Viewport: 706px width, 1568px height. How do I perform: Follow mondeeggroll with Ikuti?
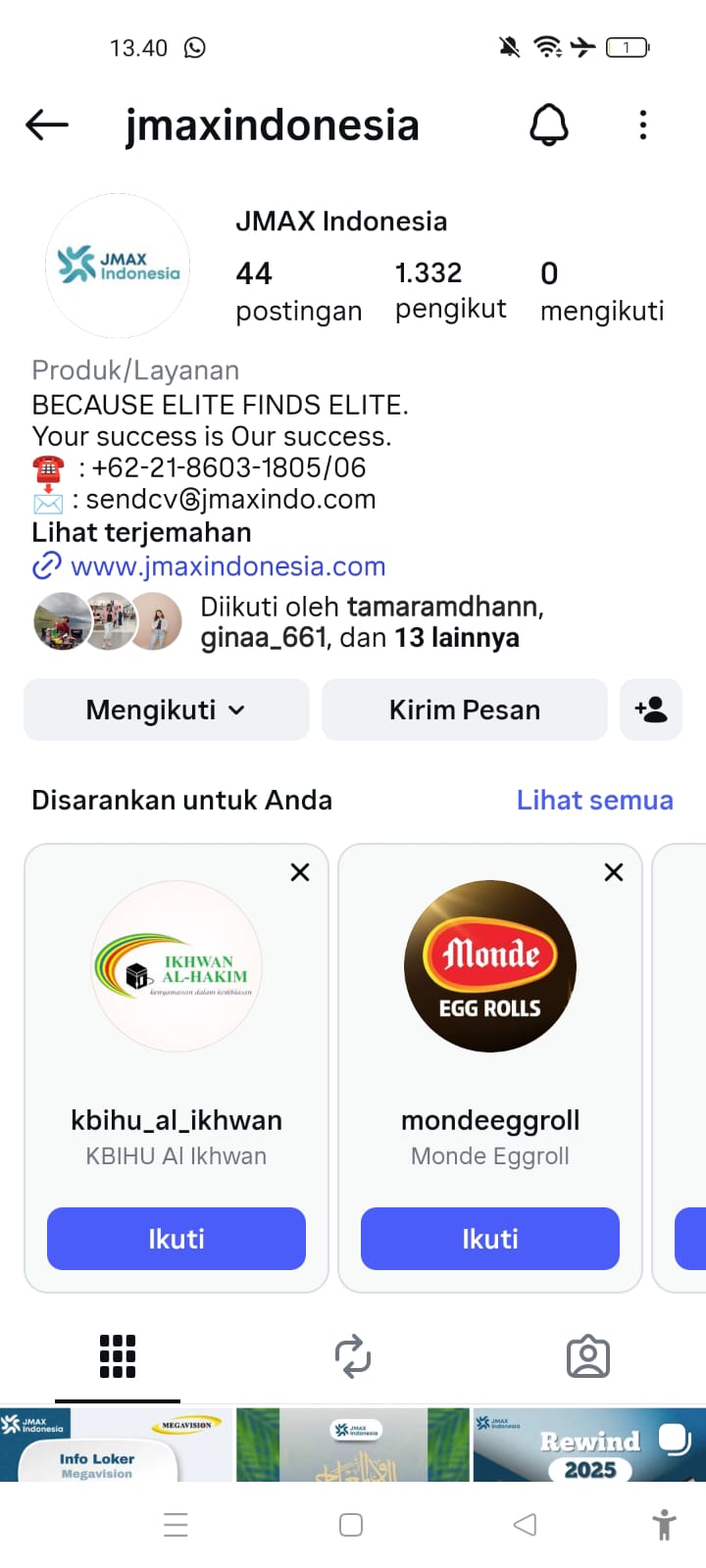click(x=490, y=1239)
